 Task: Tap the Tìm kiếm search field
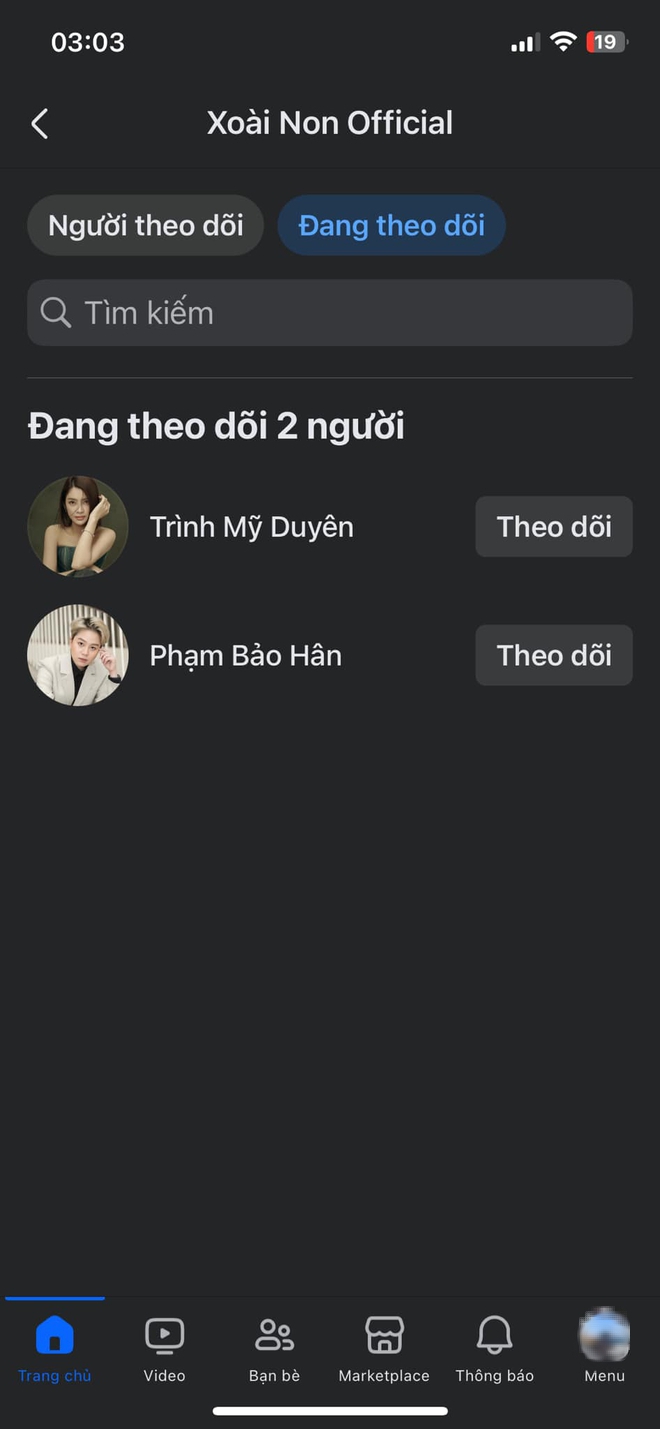point(330,313)
